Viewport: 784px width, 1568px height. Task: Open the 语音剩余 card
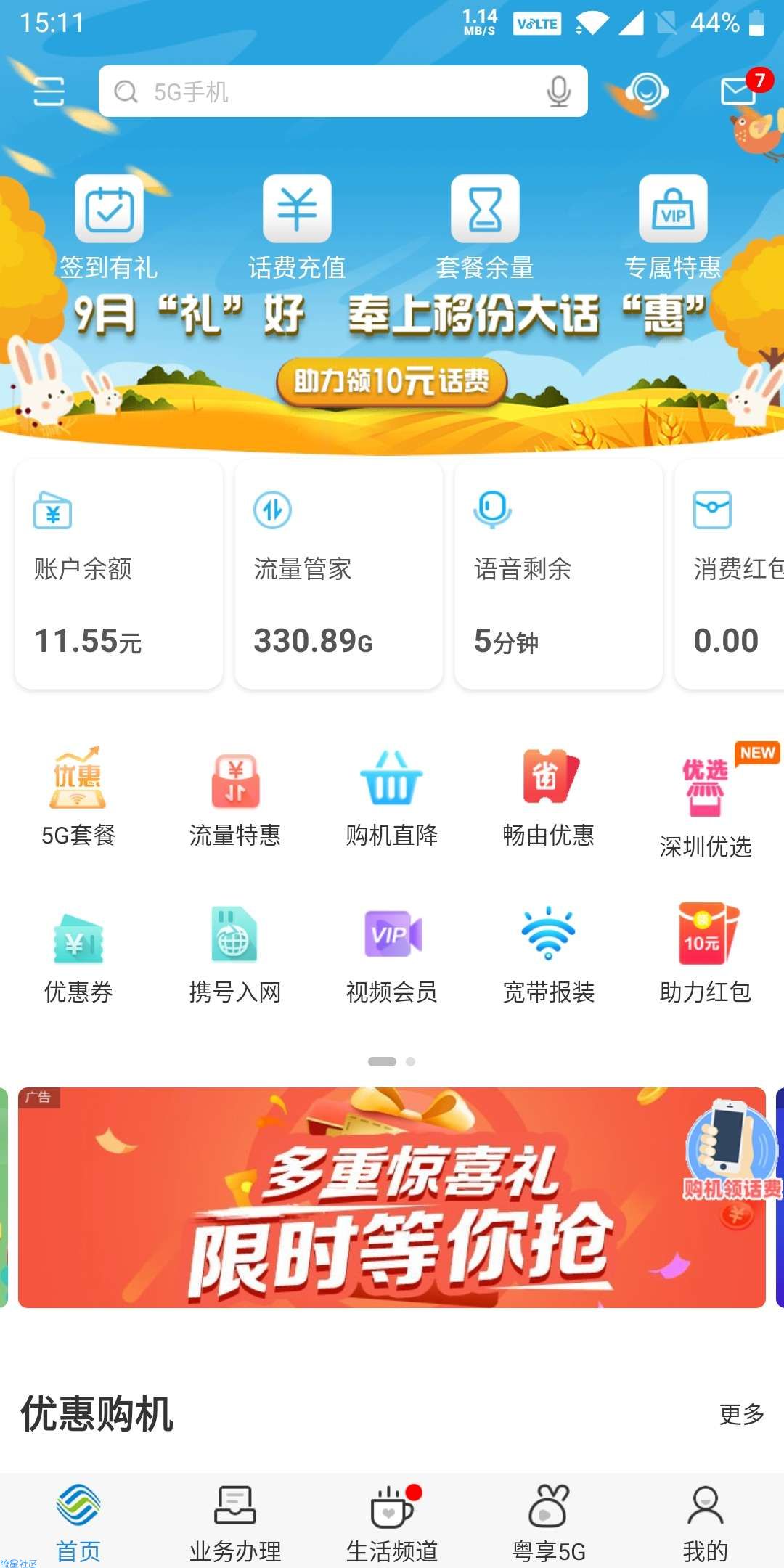pyautogui.click(x=559, y=573)
